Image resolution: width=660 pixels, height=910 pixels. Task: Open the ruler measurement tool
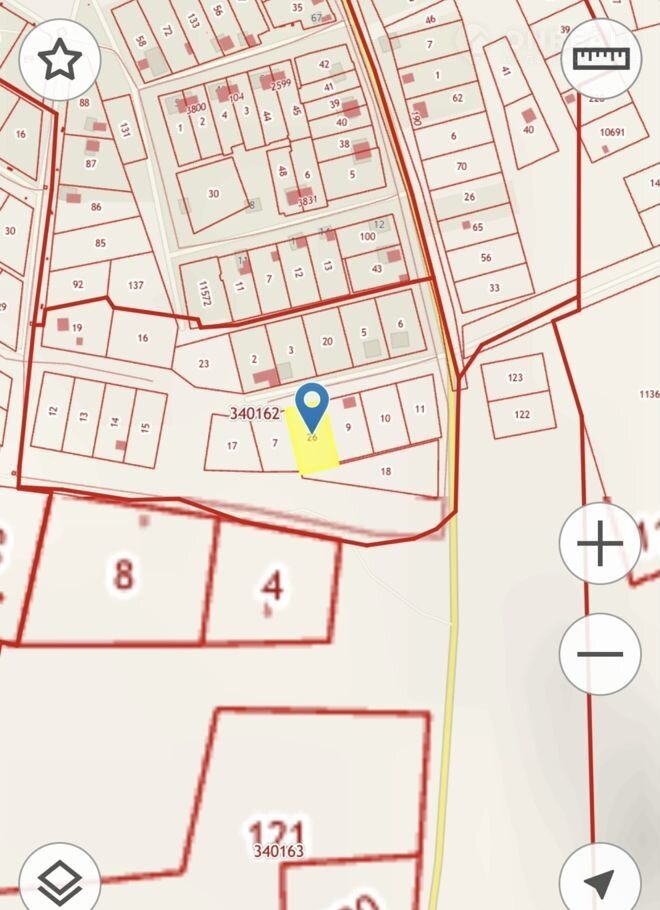tap(601, 58)
